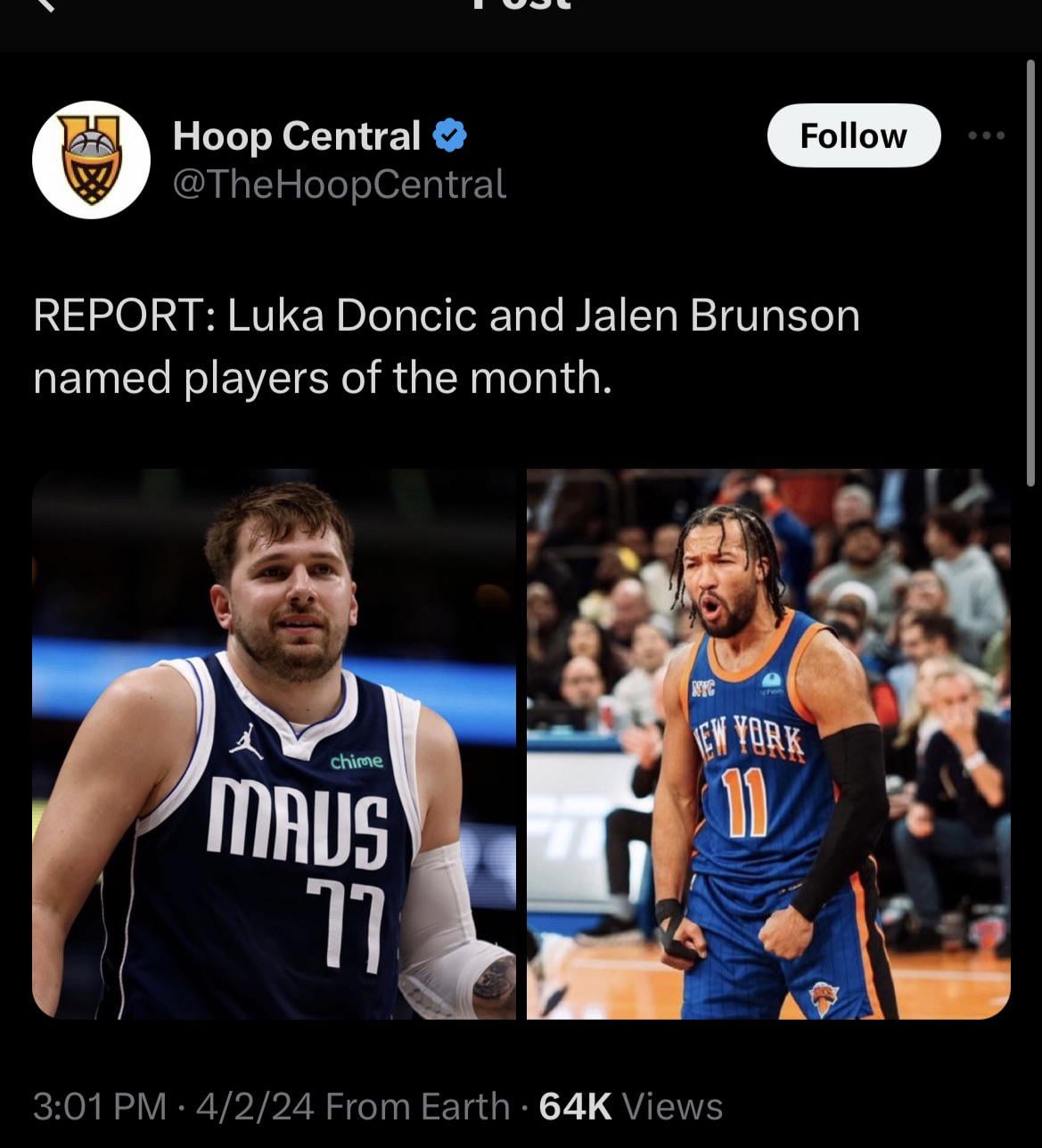The image size is (1042, 1148).
Task: View the Mavs jersey photo on the left
Action: click(274, 743)
